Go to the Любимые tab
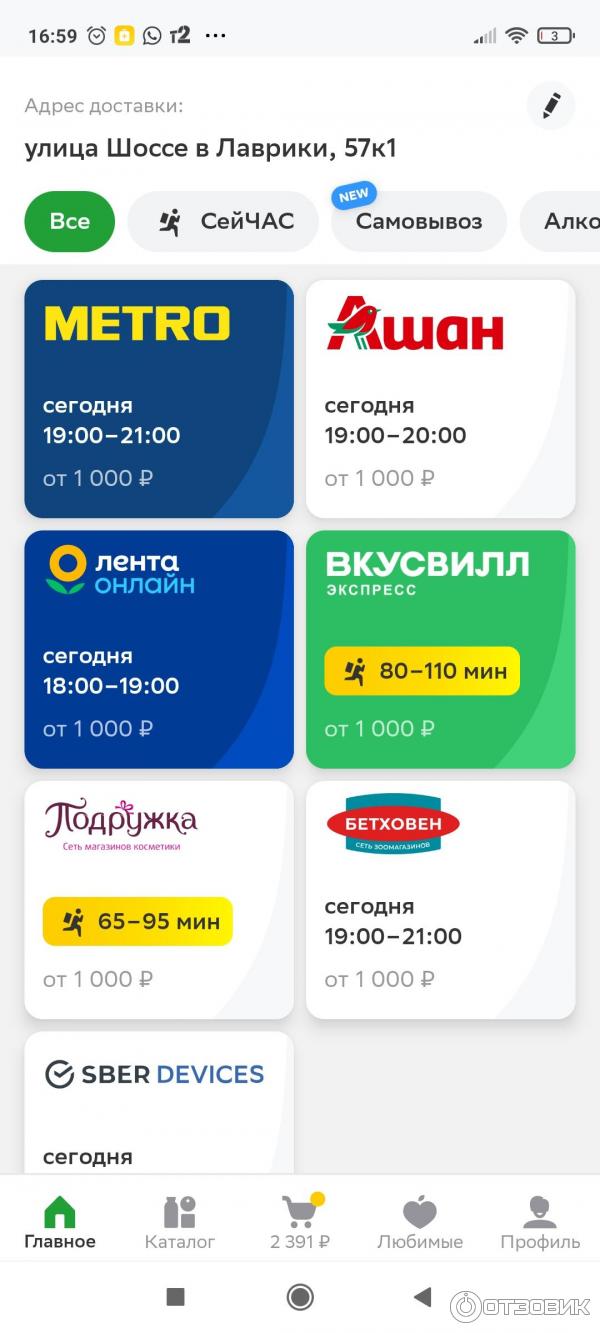This screenshot has width=600, height=1333. (420, 1222)
